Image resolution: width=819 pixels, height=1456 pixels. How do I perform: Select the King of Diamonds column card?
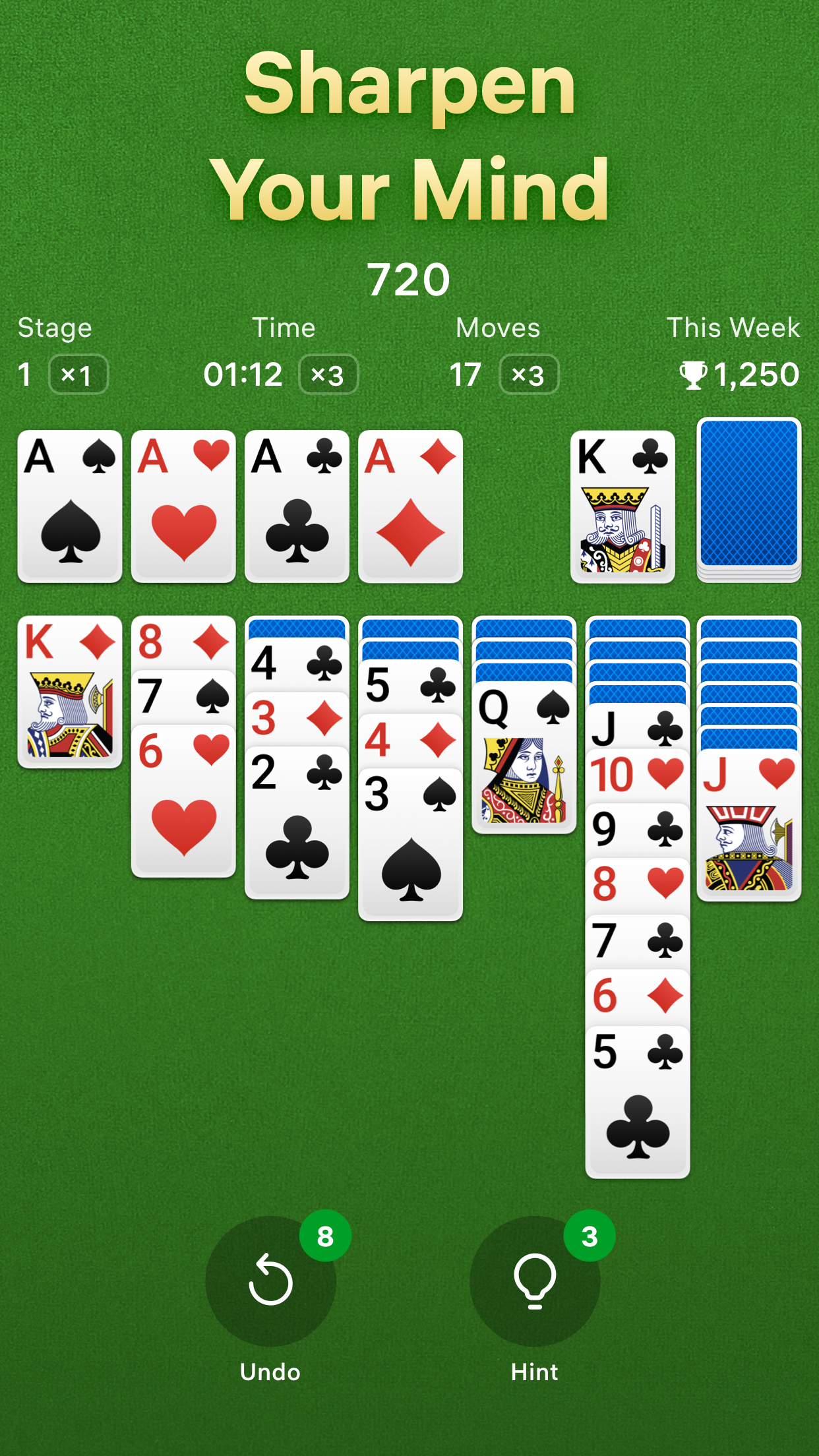pos(70,692)
